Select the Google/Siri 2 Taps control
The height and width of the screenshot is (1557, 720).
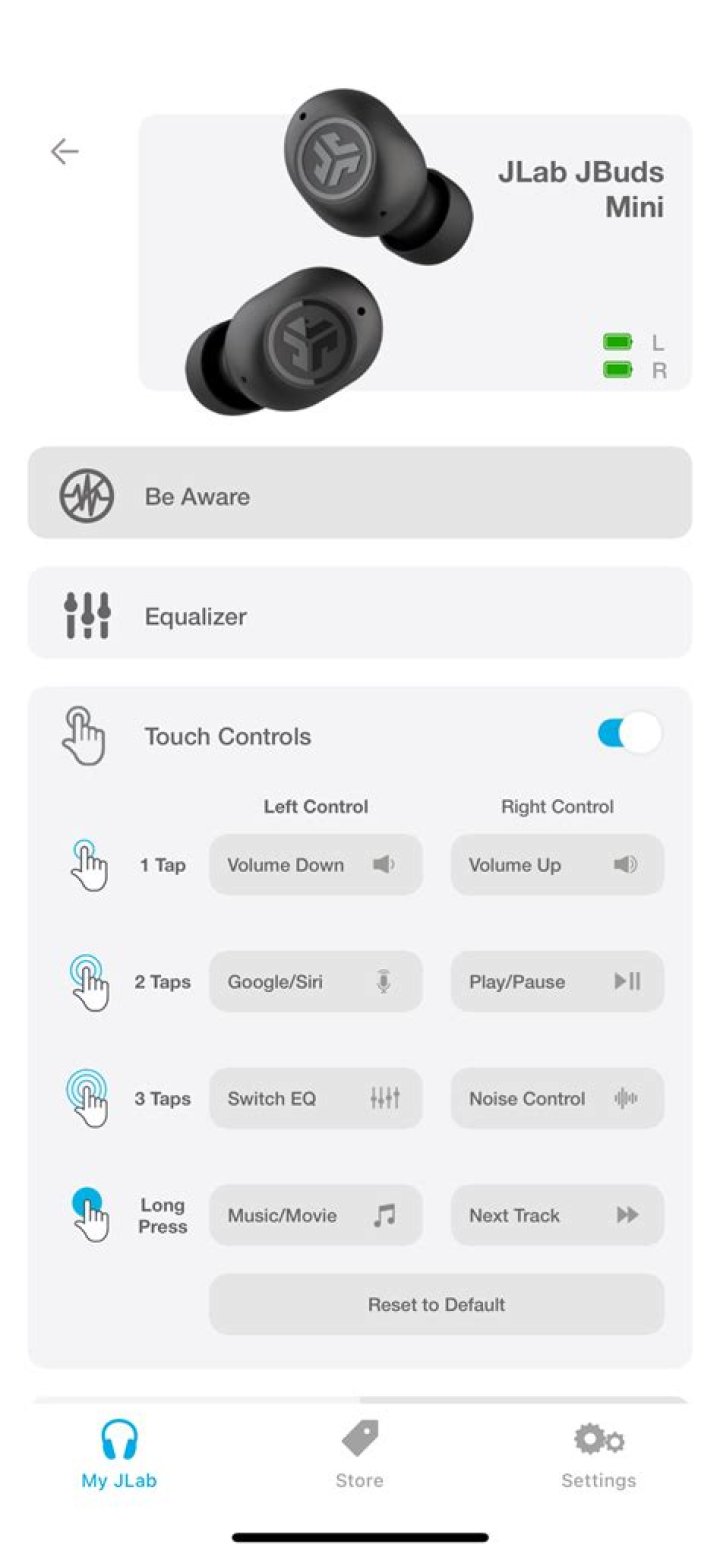315,982
